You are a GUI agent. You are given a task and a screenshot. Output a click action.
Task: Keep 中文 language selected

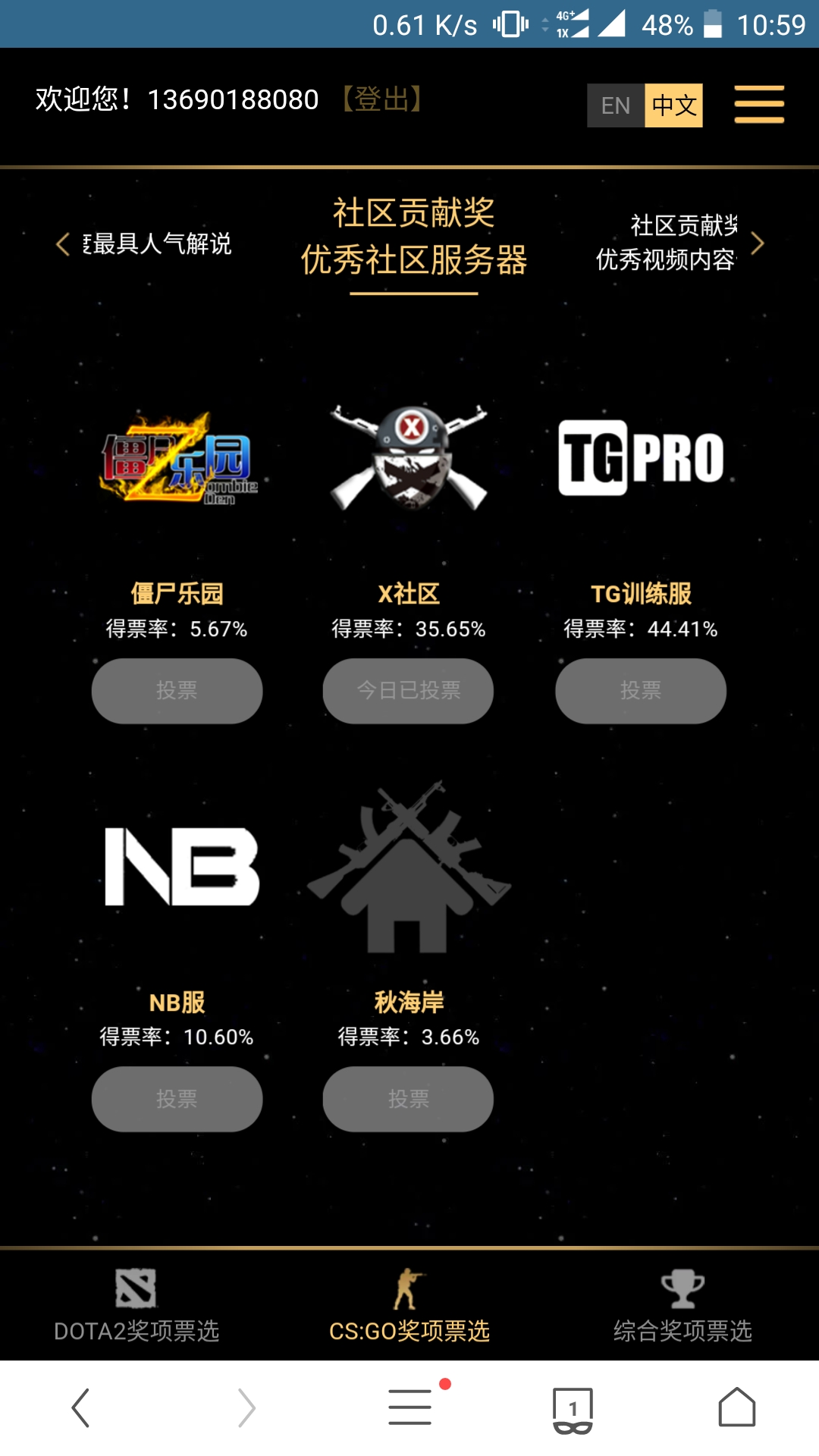pyautogui.click(x=673, y=105)
